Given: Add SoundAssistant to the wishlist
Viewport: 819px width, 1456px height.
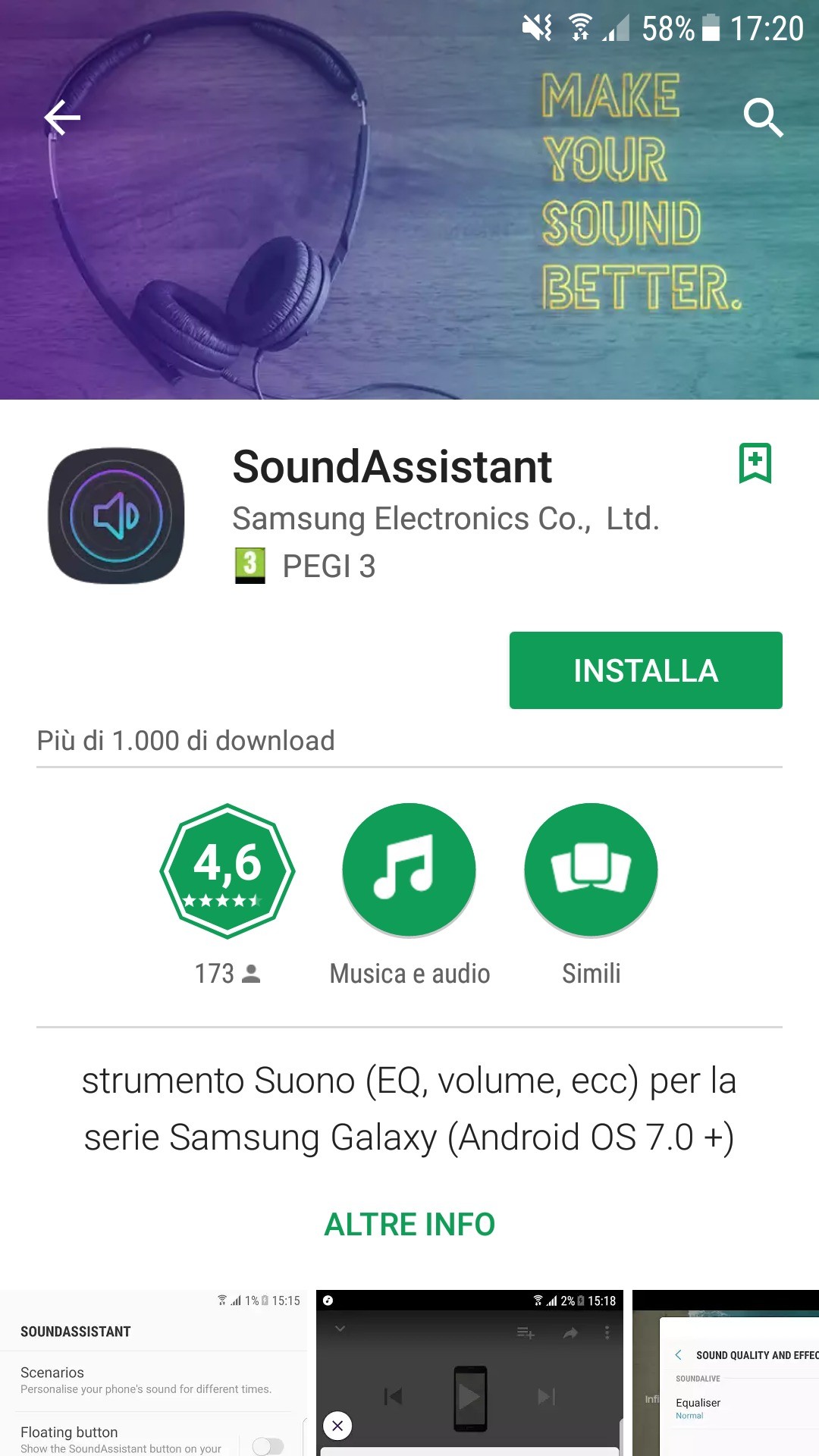Looking at the screenshot, I should (x=755, y=463).
